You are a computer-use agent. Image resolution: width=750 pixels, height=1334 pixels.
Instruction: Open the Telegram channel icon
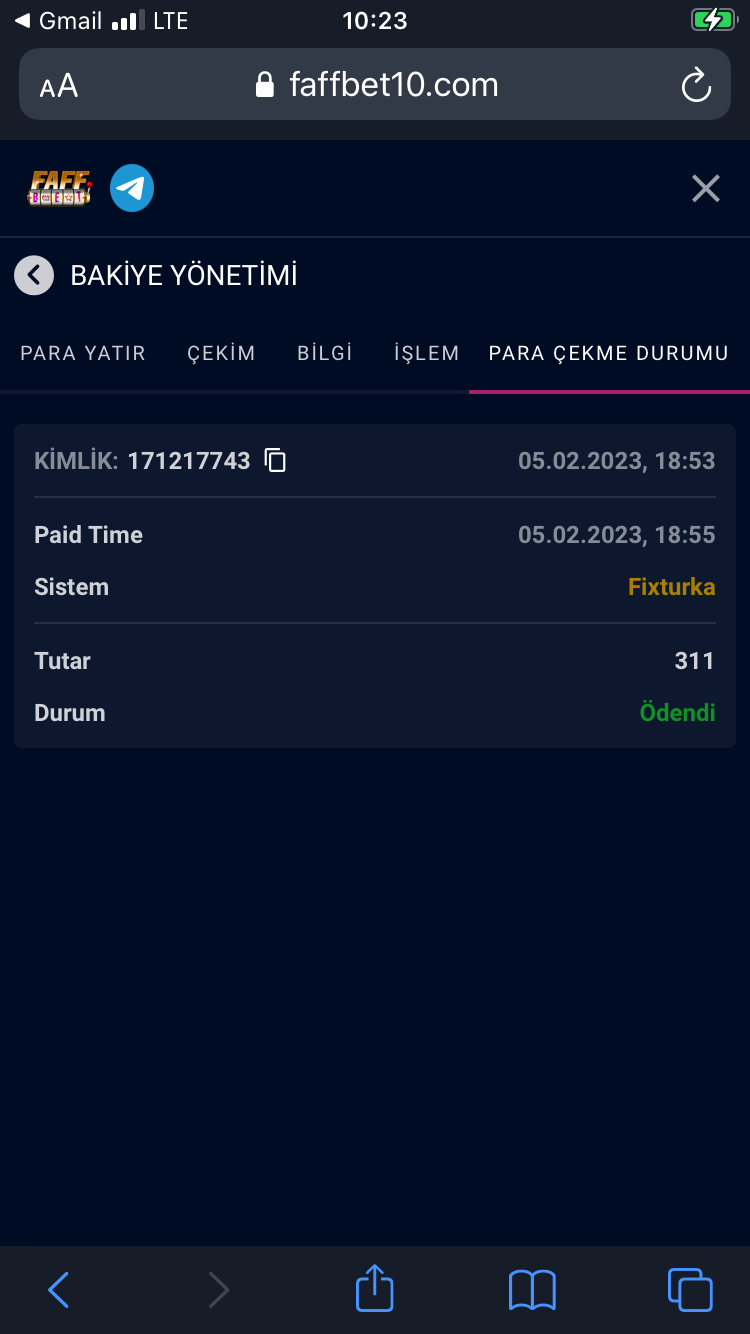point(132,188)
